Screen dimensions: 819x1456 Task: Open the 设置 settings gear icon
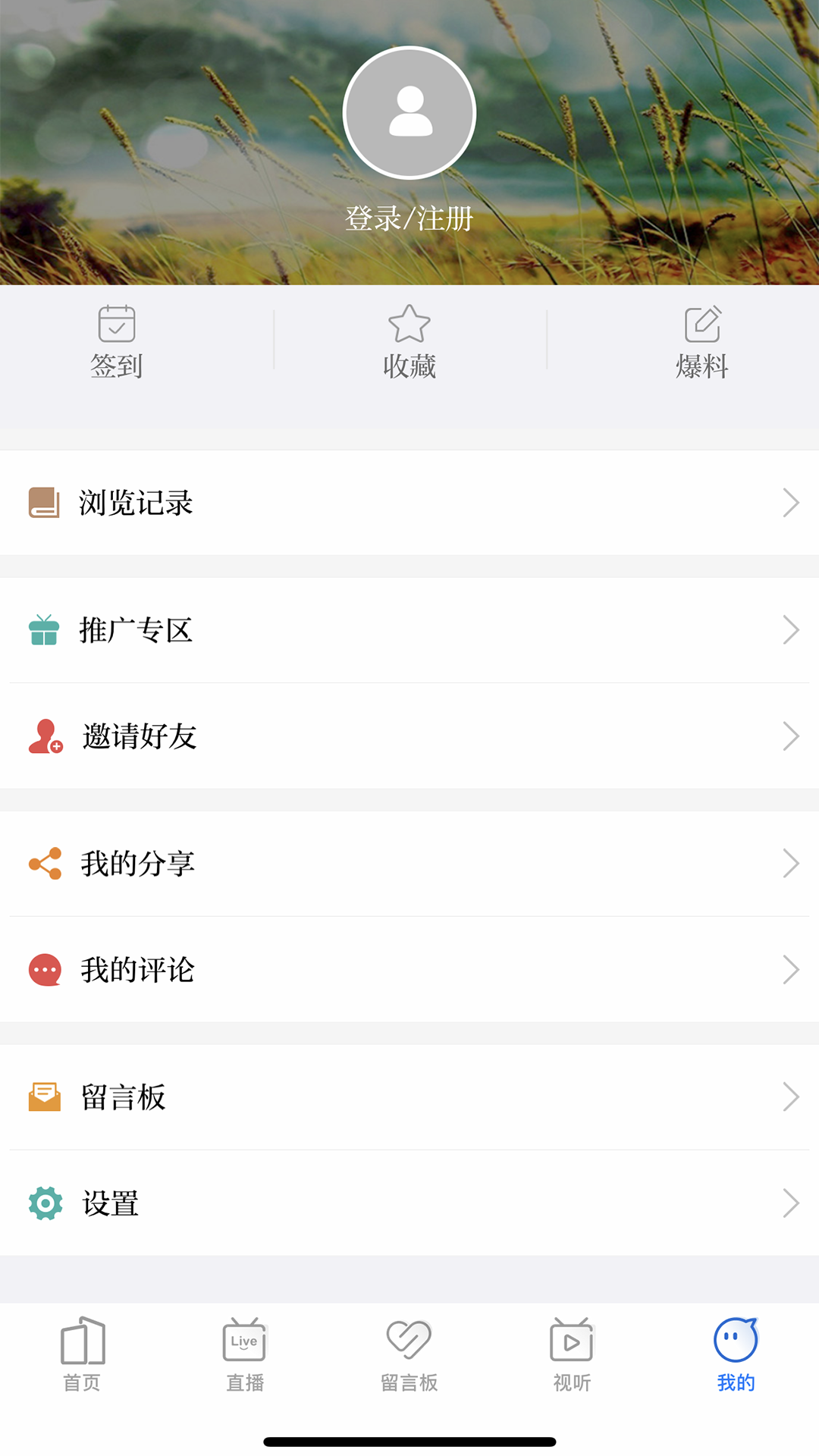point(45,1203)
